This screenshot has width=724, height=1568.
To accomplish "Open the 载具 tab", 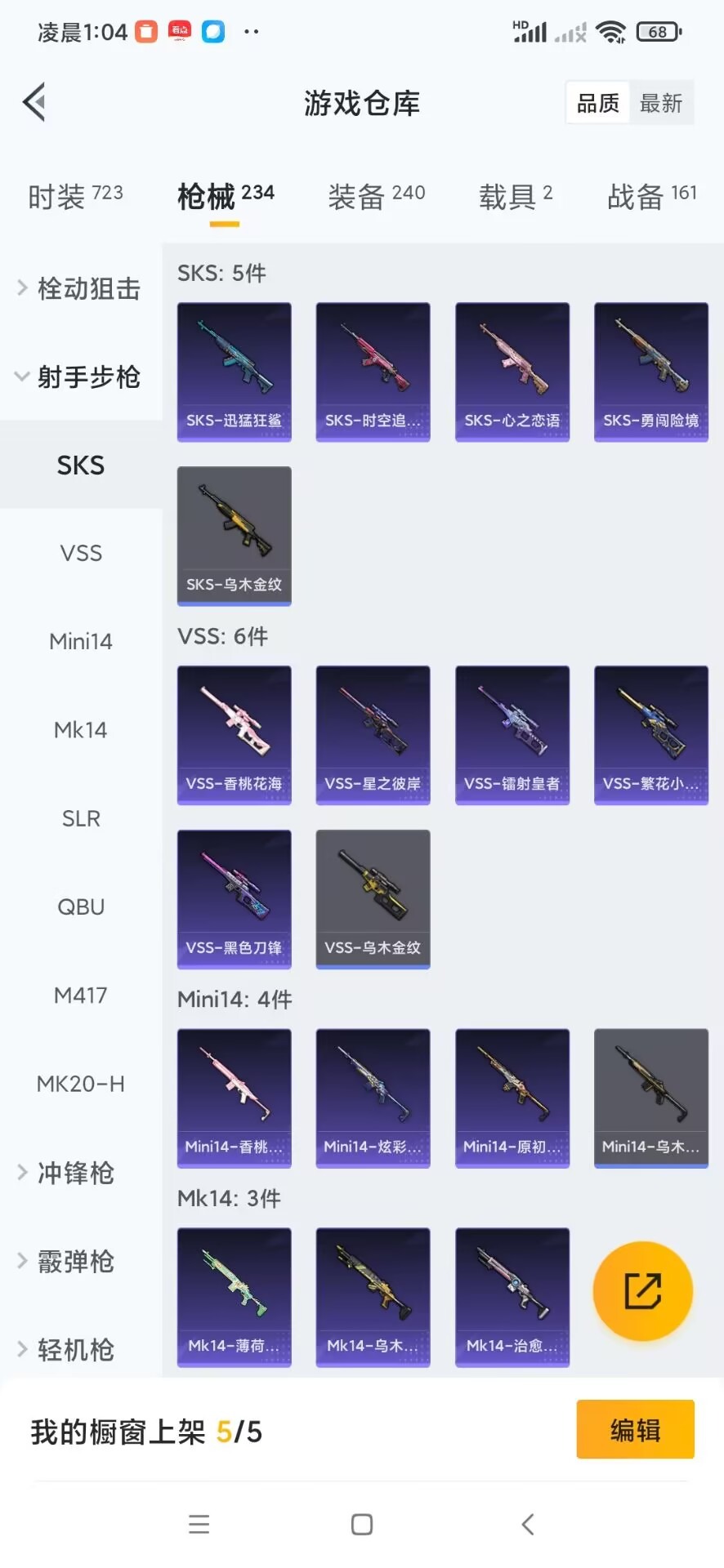I will 516,196.
